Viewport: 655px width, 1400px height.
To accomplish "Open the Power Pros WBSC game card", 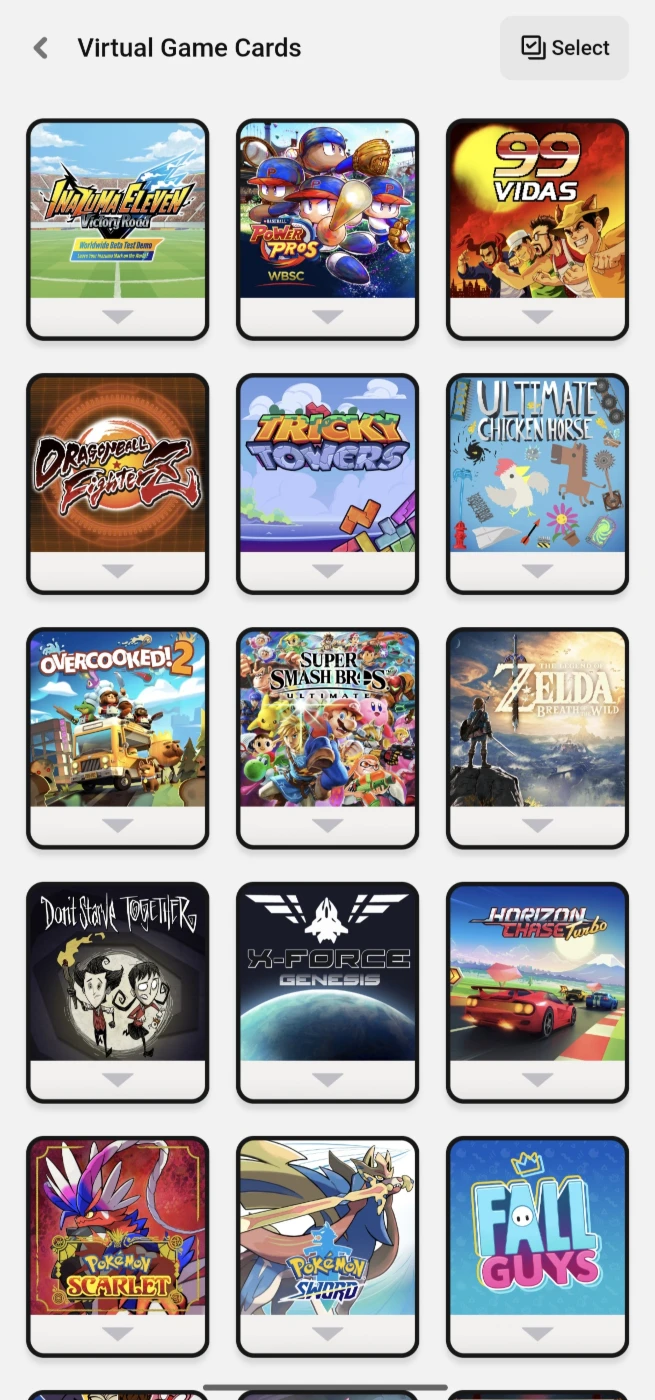I will [x=328, y=230].
